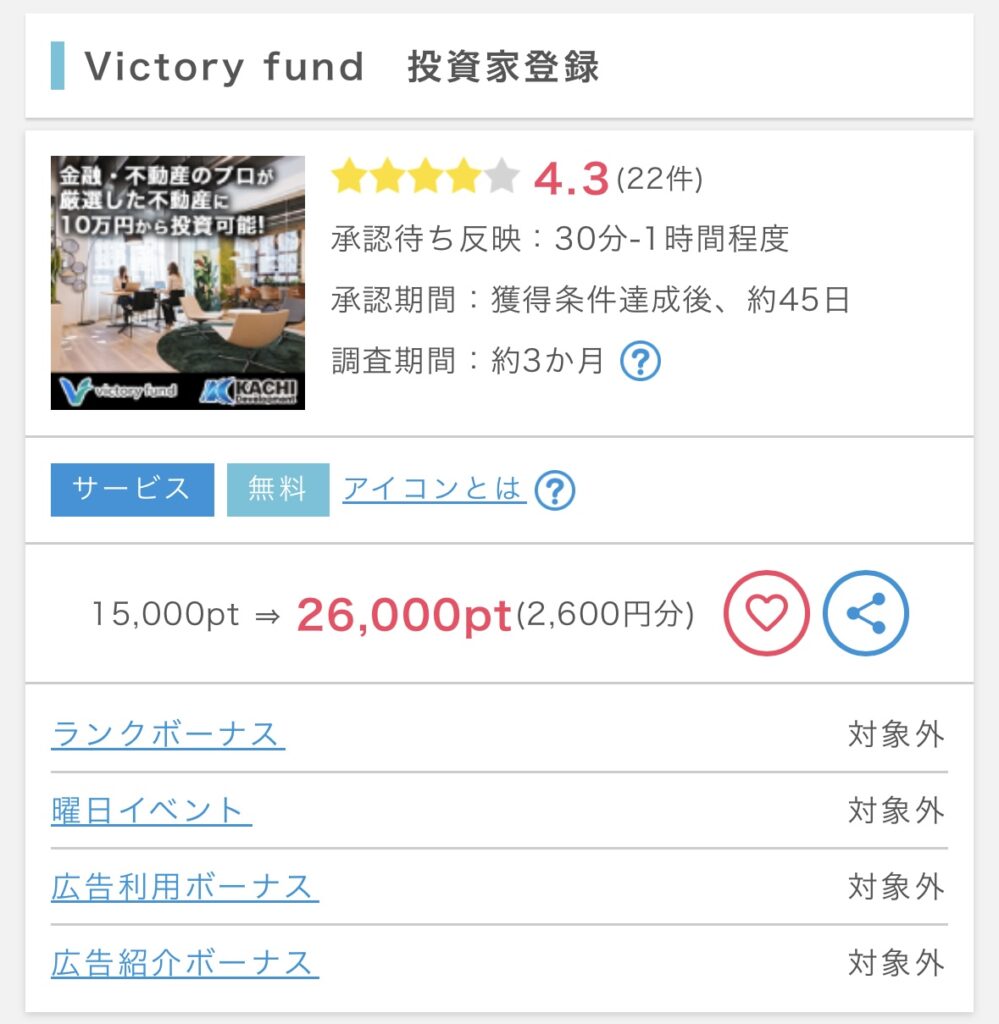Open the アイコンとは link
Viewport: 999px width, 1024px height.
point(434,489)
